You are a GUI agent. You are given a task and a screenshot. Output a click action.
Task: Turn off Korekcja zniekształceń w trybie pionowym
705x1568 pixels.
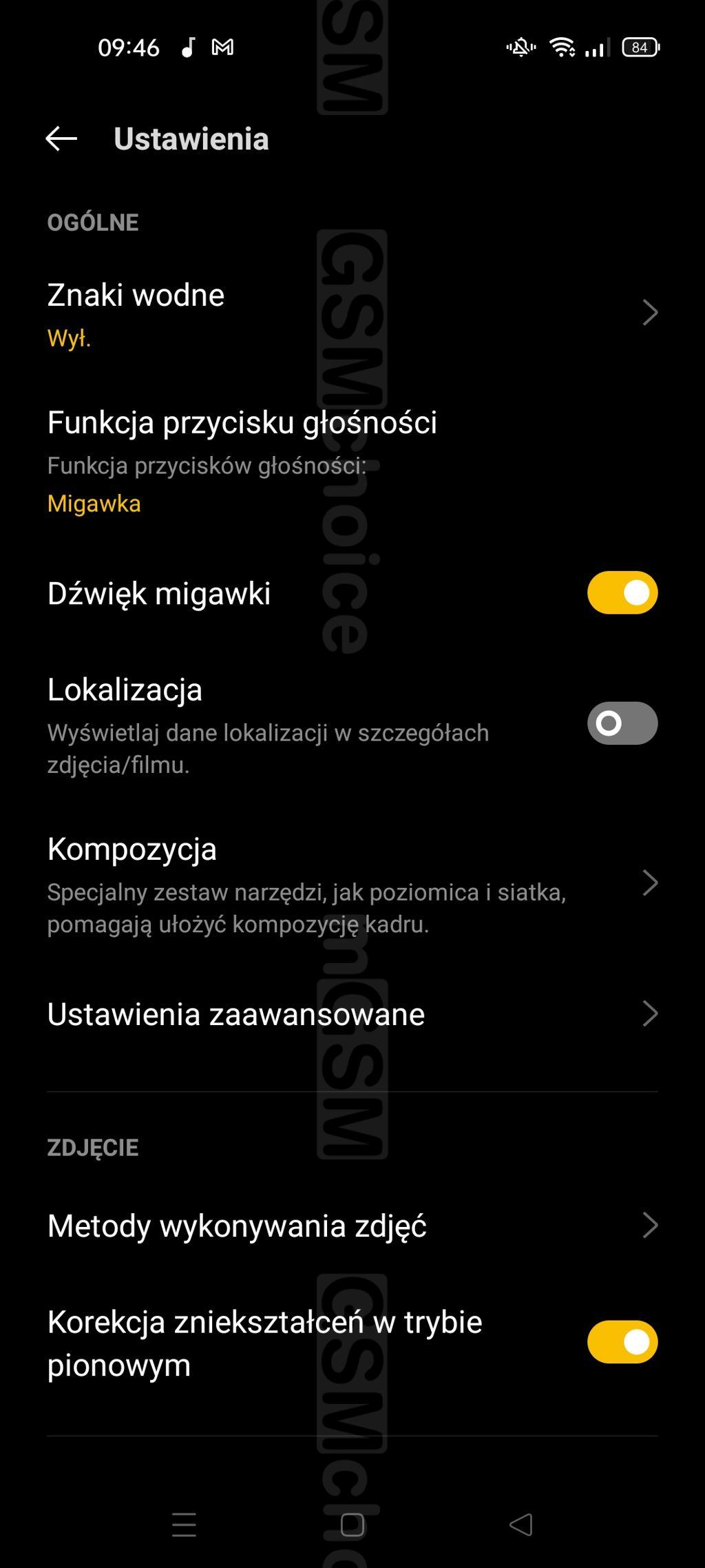(622, 1342)
